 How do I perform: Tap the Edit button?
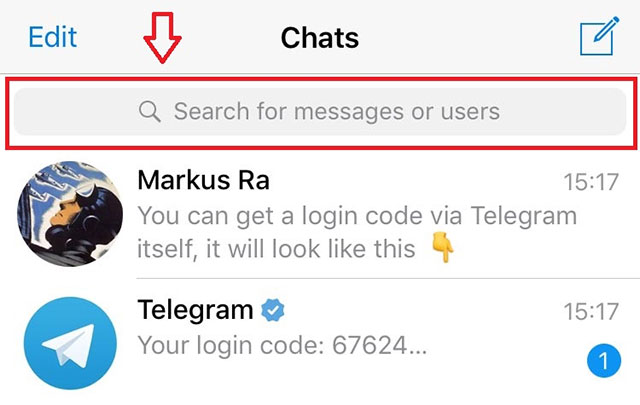point(52,38)
